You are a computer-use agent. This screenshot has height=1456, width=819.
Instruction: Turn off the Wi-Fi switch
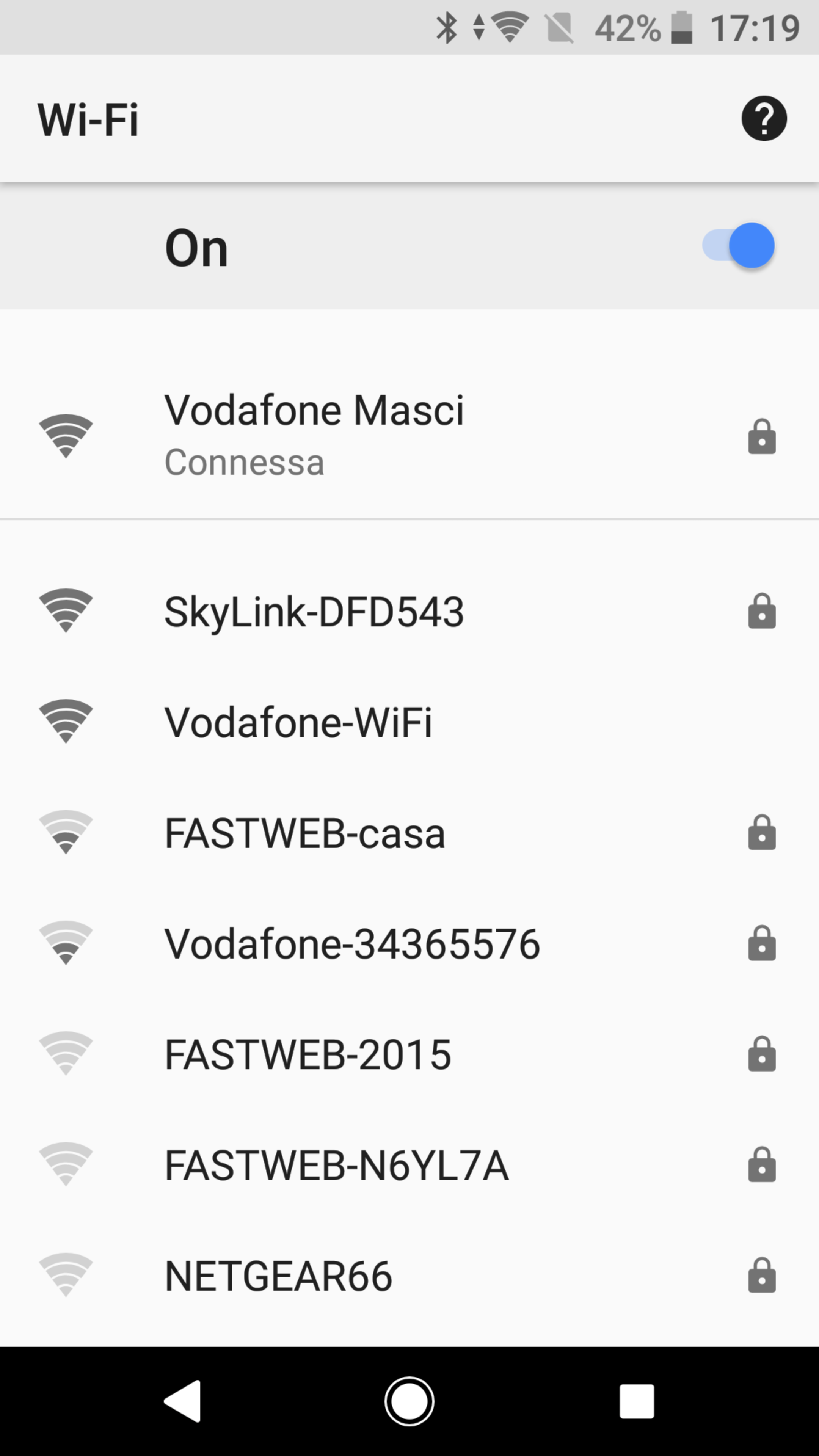click(739, 246)
